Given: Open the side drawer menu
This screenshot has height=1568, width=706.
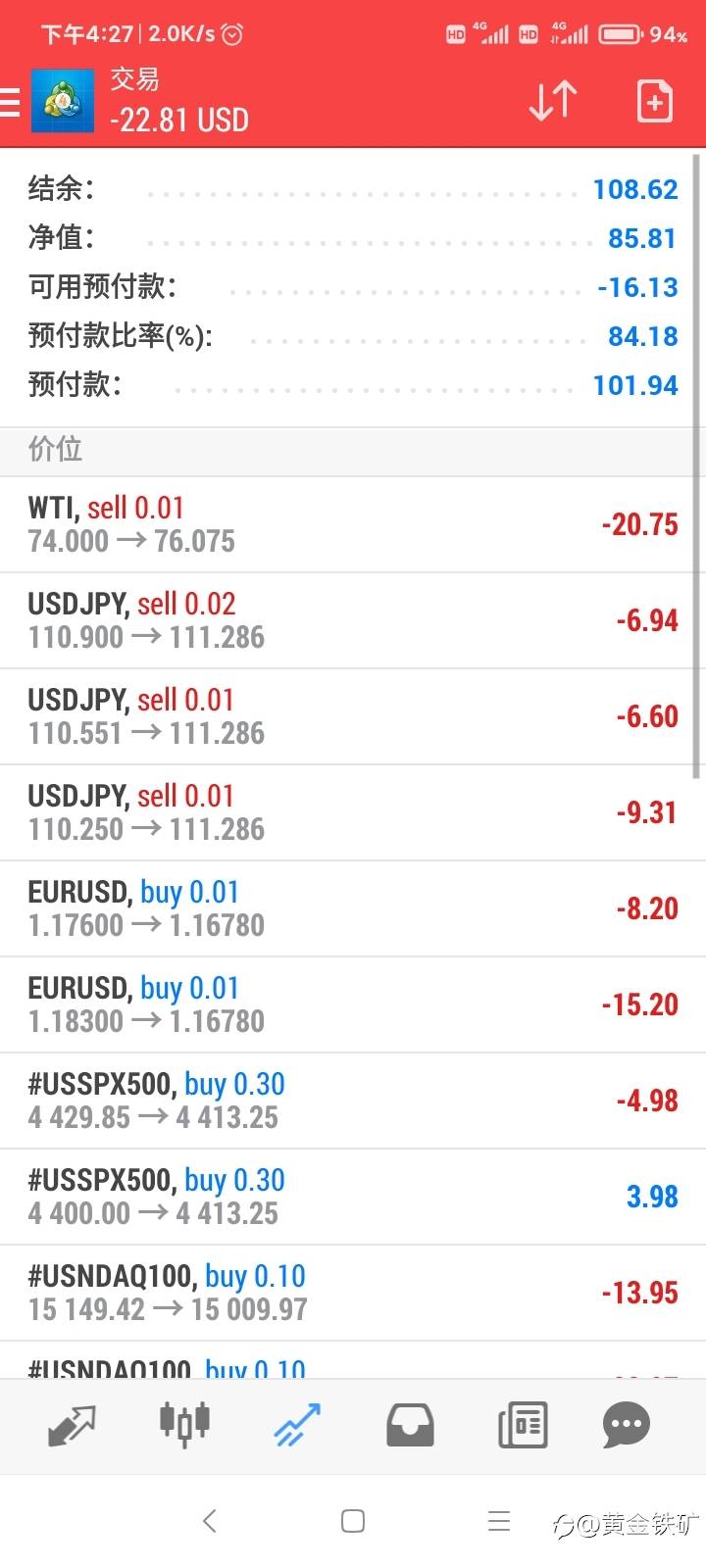Looking at the screenshot, I should point(12,102).
